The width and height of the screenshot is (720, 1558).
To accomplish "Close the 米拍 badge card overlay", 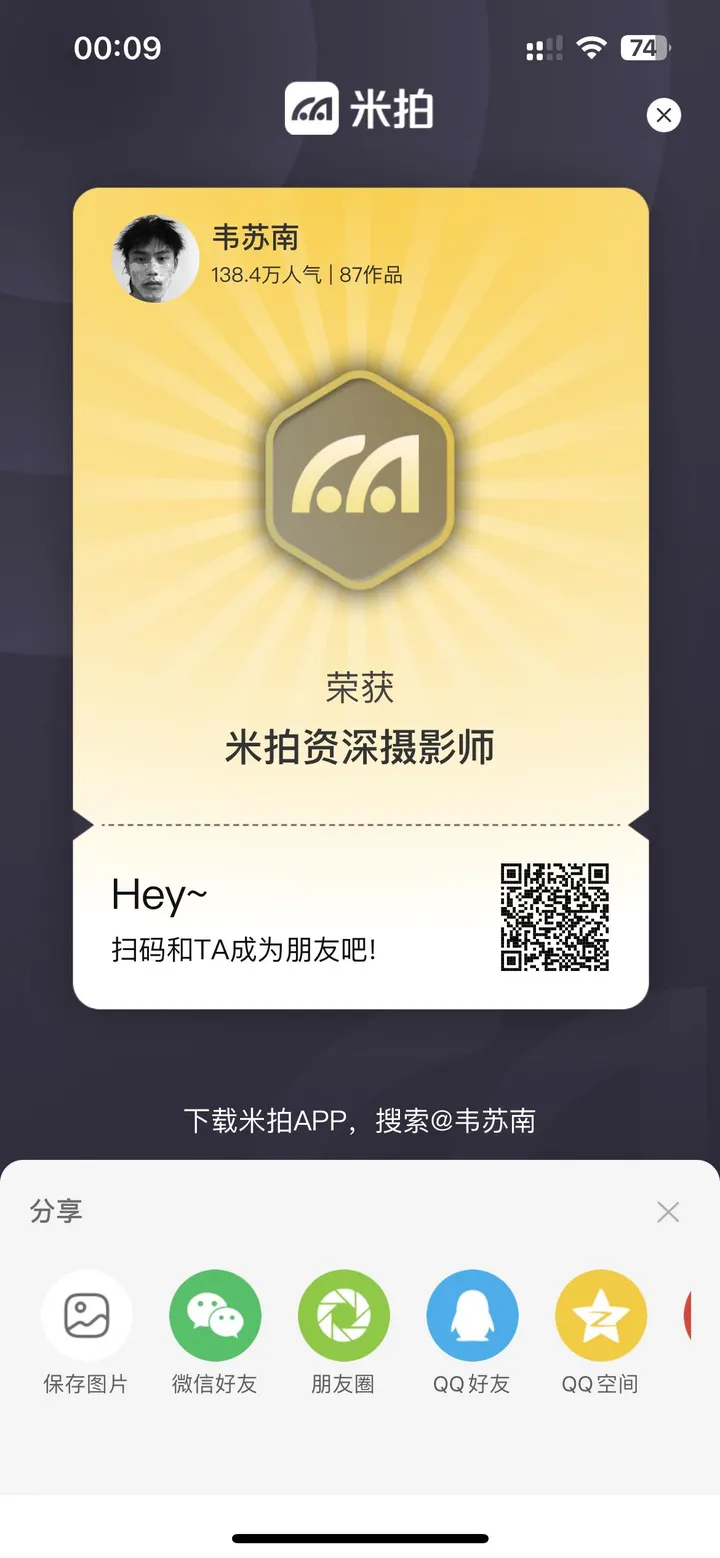I will (663, 115).
